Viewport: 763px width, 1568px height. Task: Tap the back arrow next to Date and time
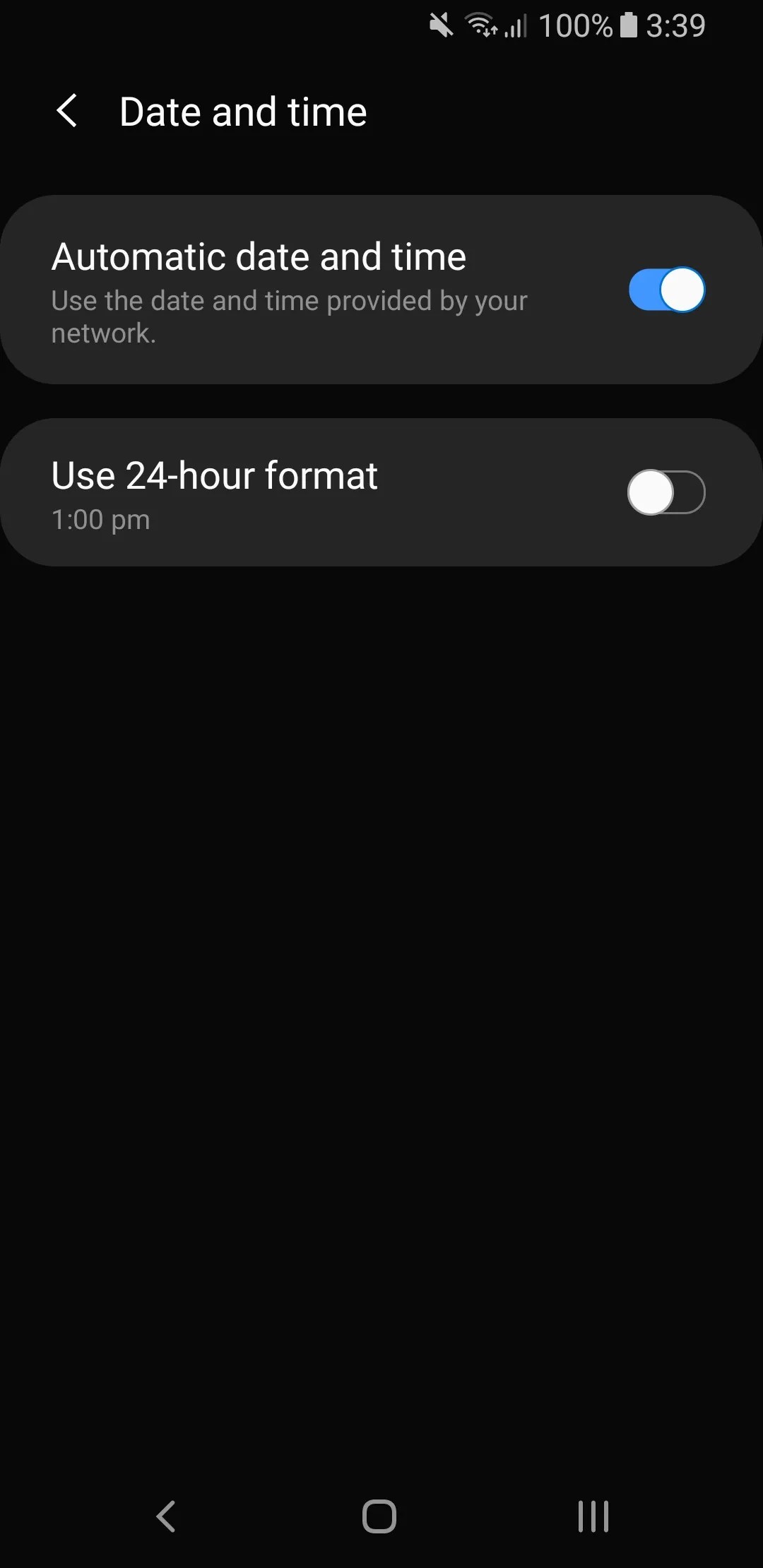(x=68, y=111)
